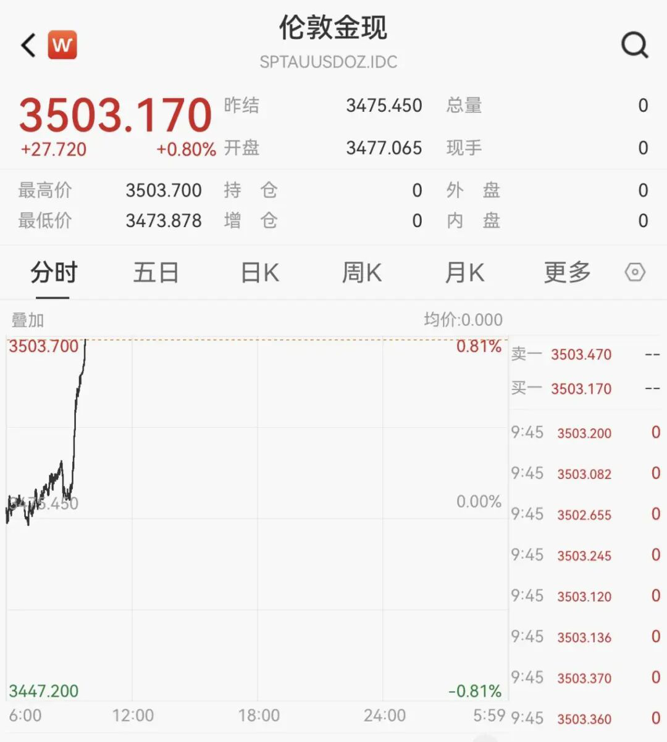Tap the orange W badge icon

pos(62,45)
